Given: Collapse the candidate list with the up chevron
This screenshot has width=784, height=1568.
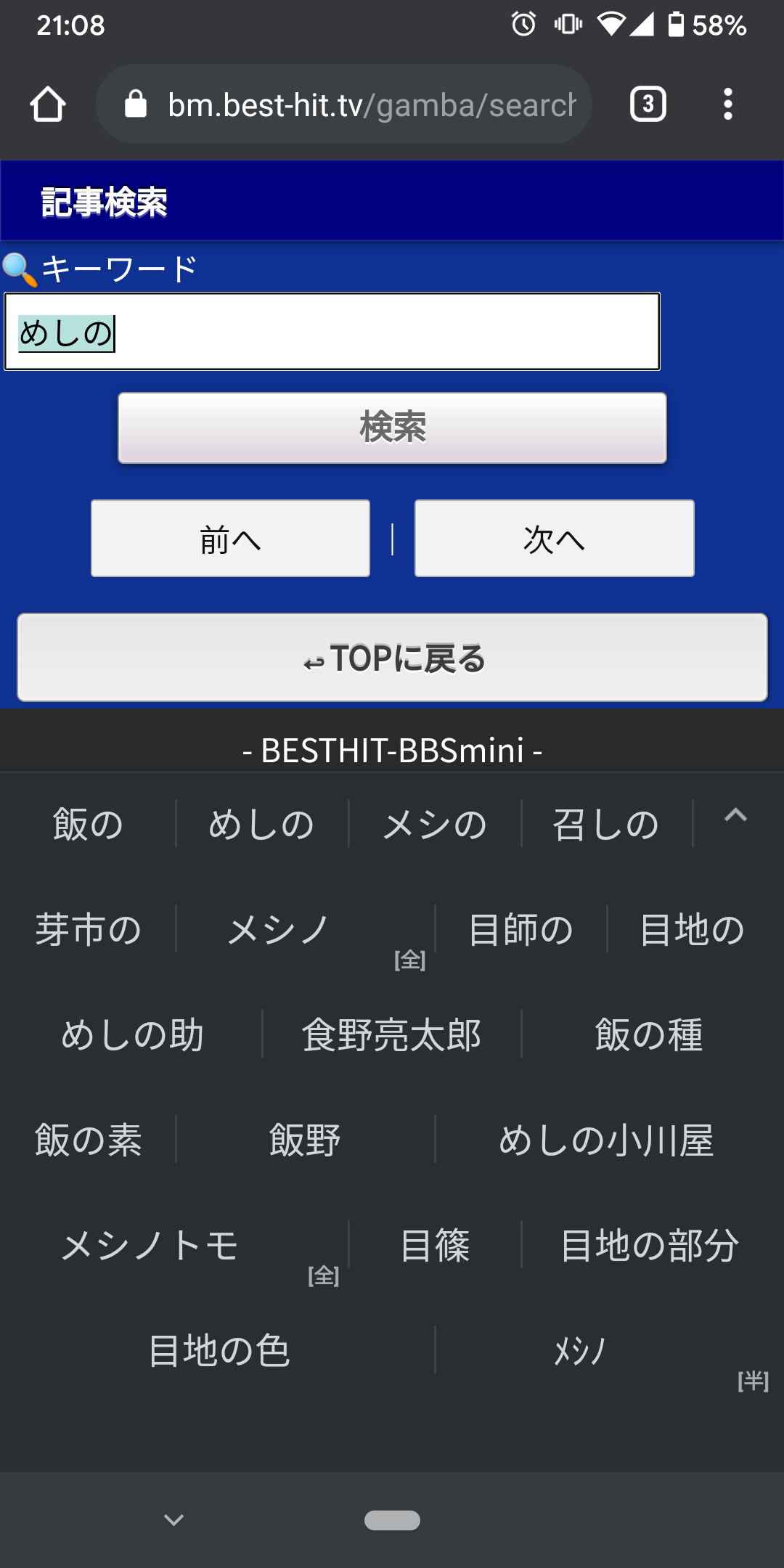Looking at the screenshot, I should (x=735, y=815).
